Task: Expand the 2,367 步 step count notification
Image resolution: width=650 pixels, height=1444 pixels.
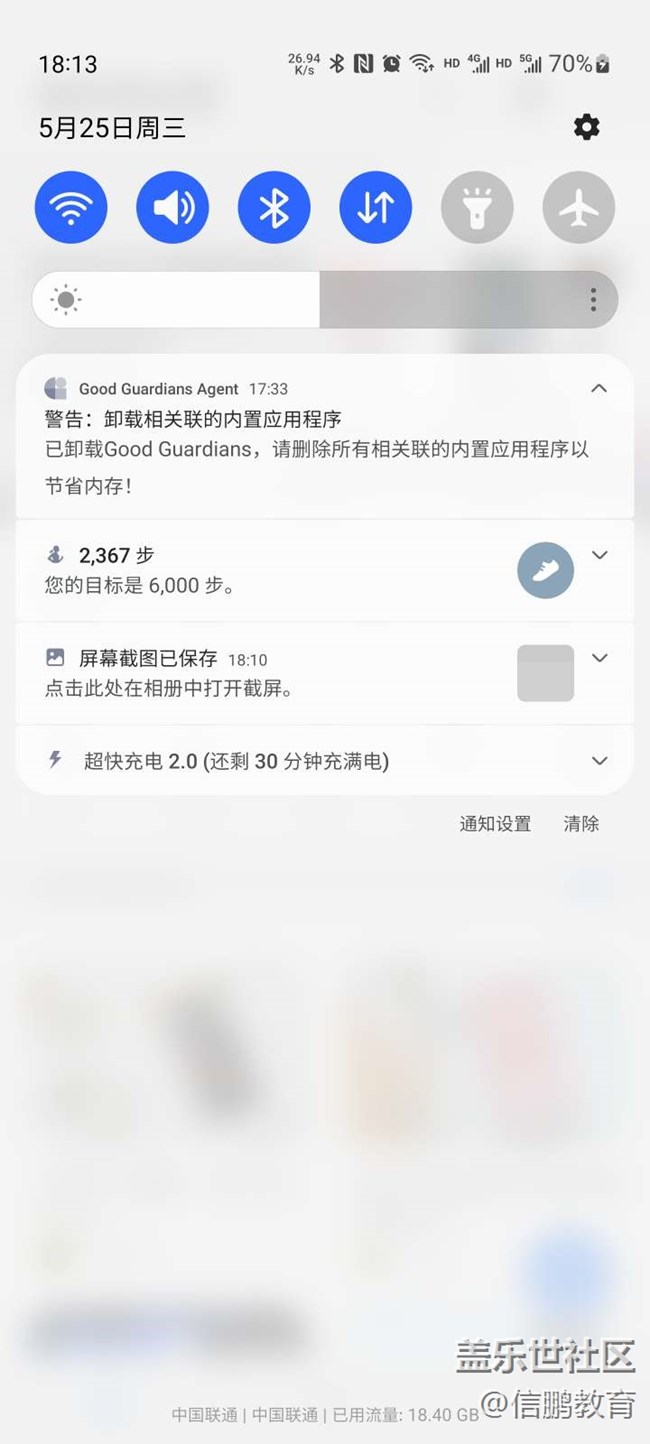Action: 600,555
